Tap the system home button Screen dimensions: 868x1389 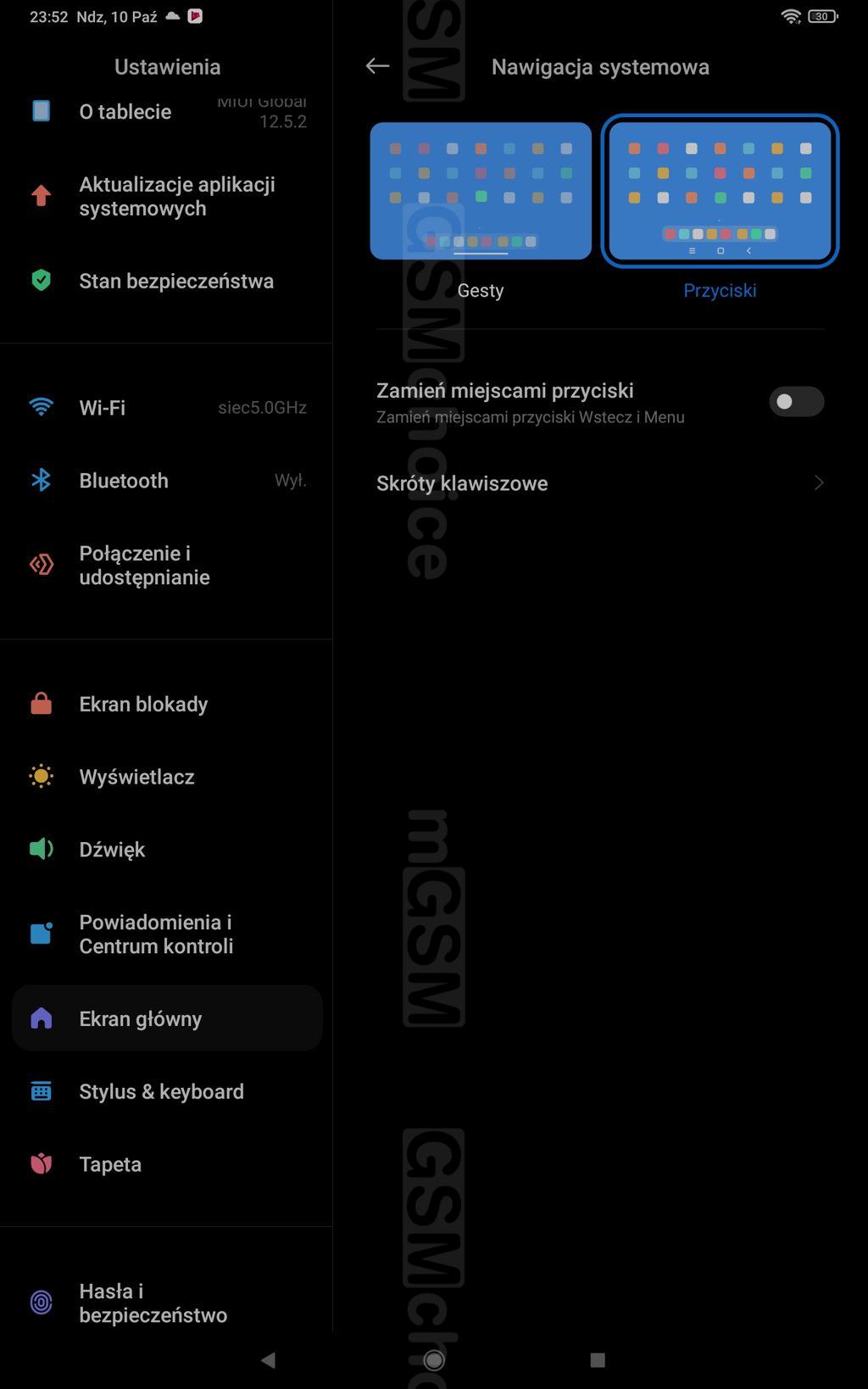(x=434, y=1360)
